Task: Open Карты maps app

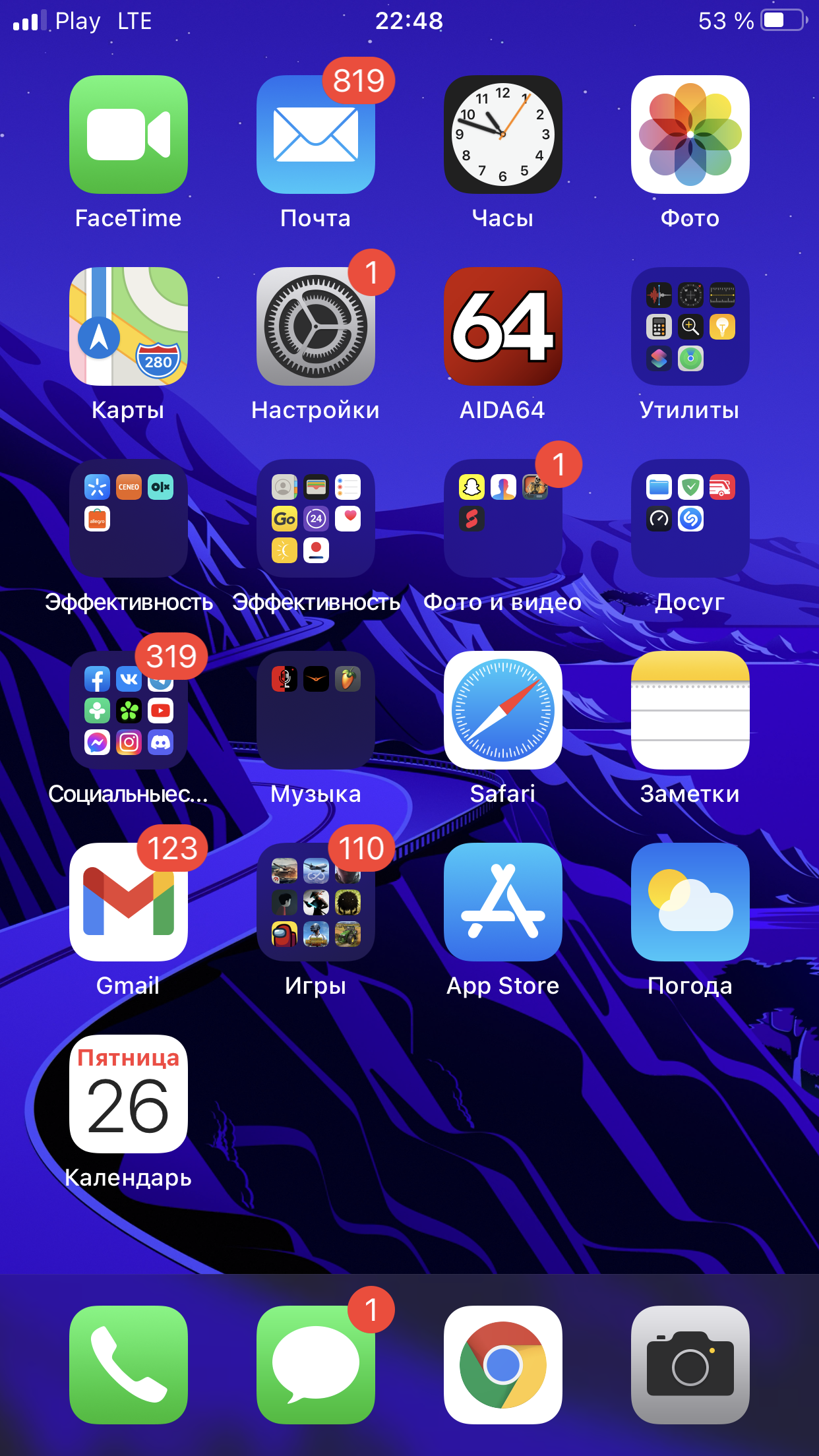Action: (x=129, y=326)
